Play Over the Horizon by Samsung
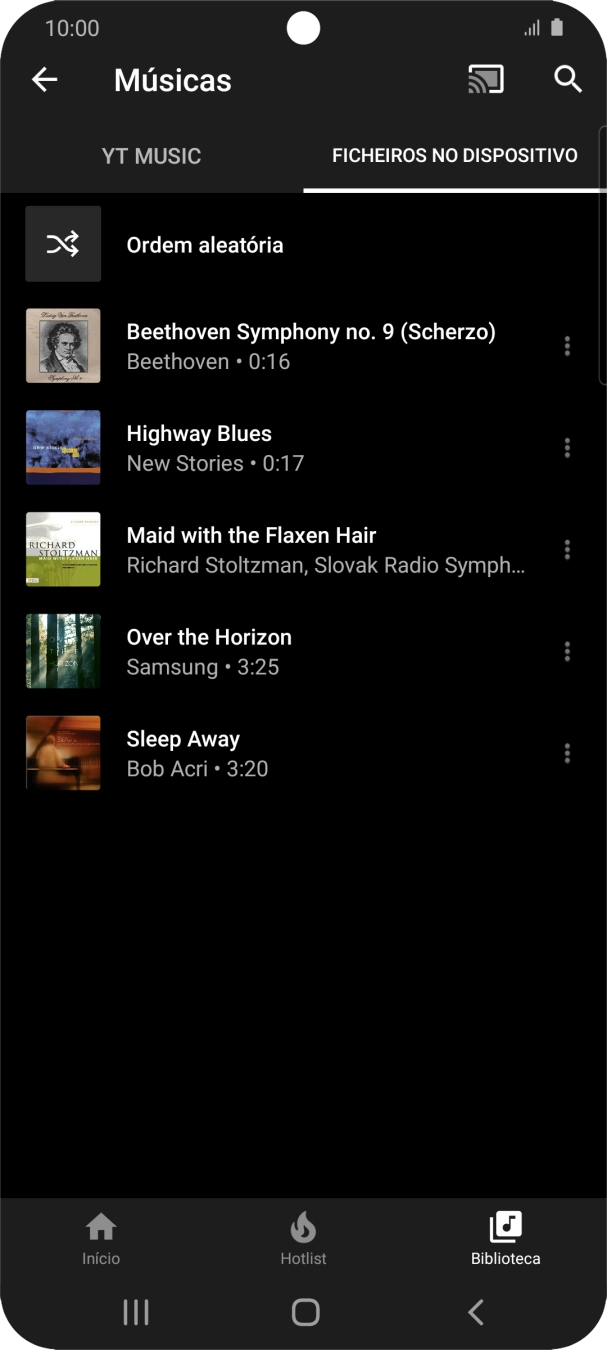607x1350 pixels. pyautogui.click(x=209, y=652)
